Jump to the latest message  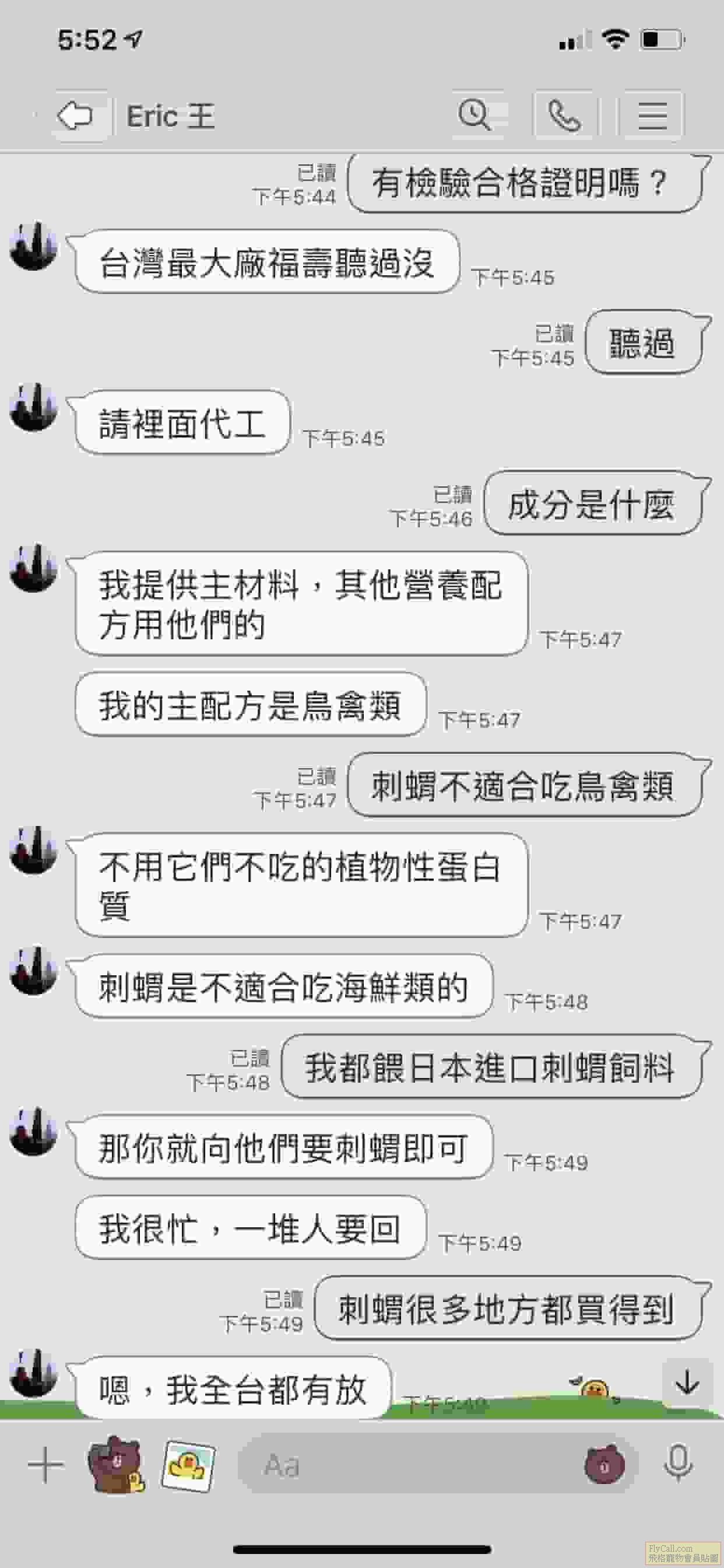(687, 1384)
